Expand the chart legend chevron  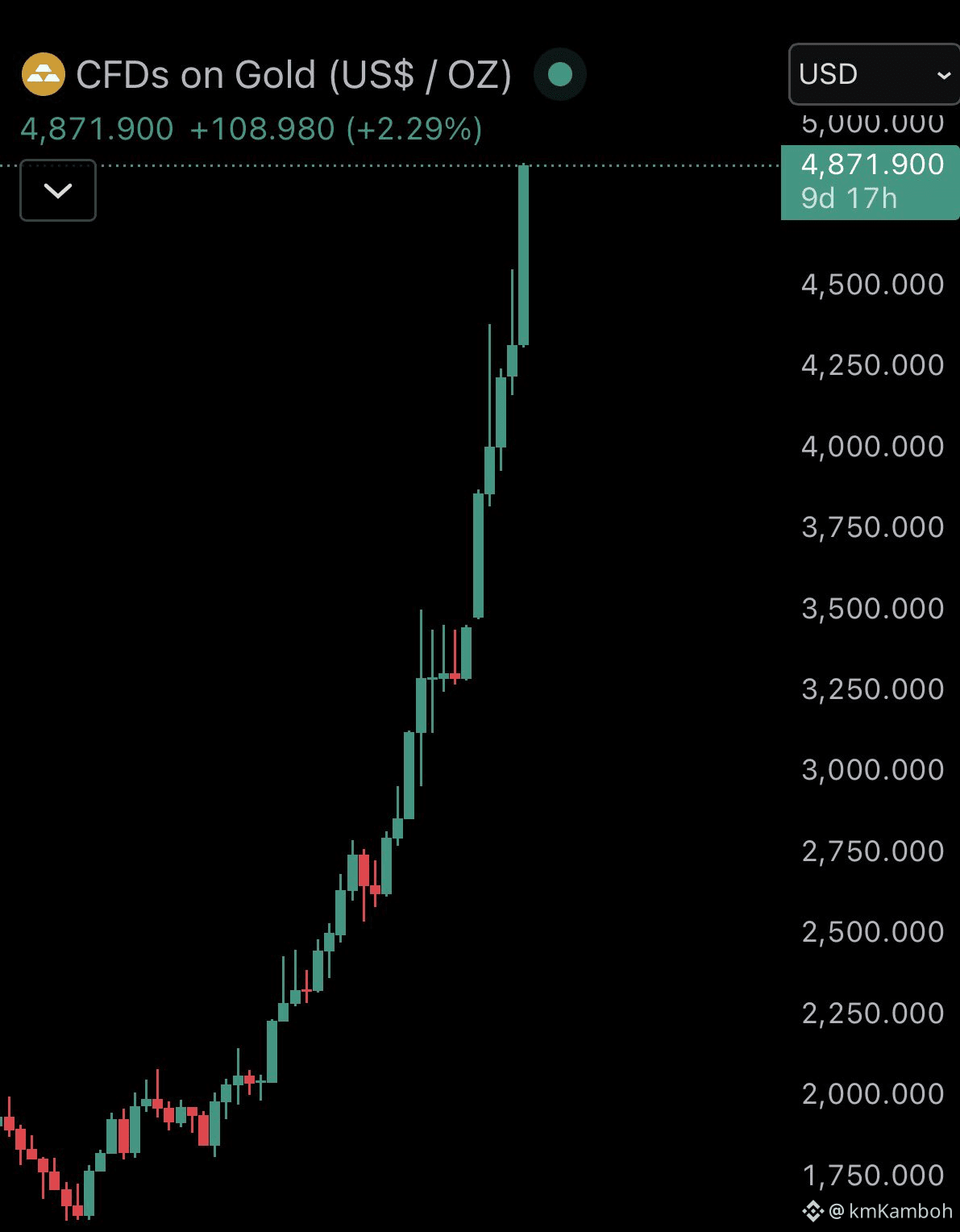[58, 190]
